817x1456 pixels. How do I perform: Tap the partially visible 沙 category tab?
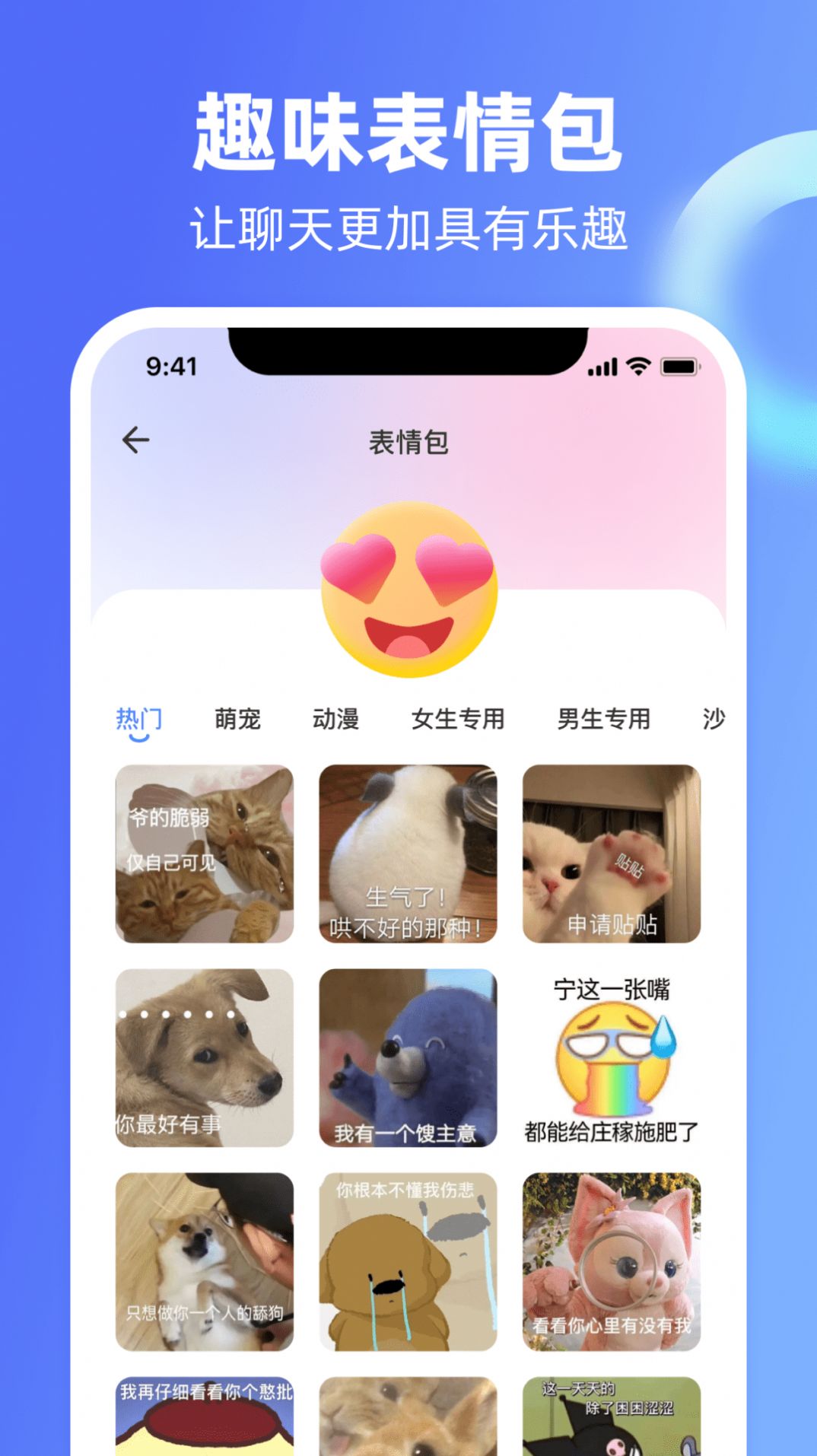[716, 716]
